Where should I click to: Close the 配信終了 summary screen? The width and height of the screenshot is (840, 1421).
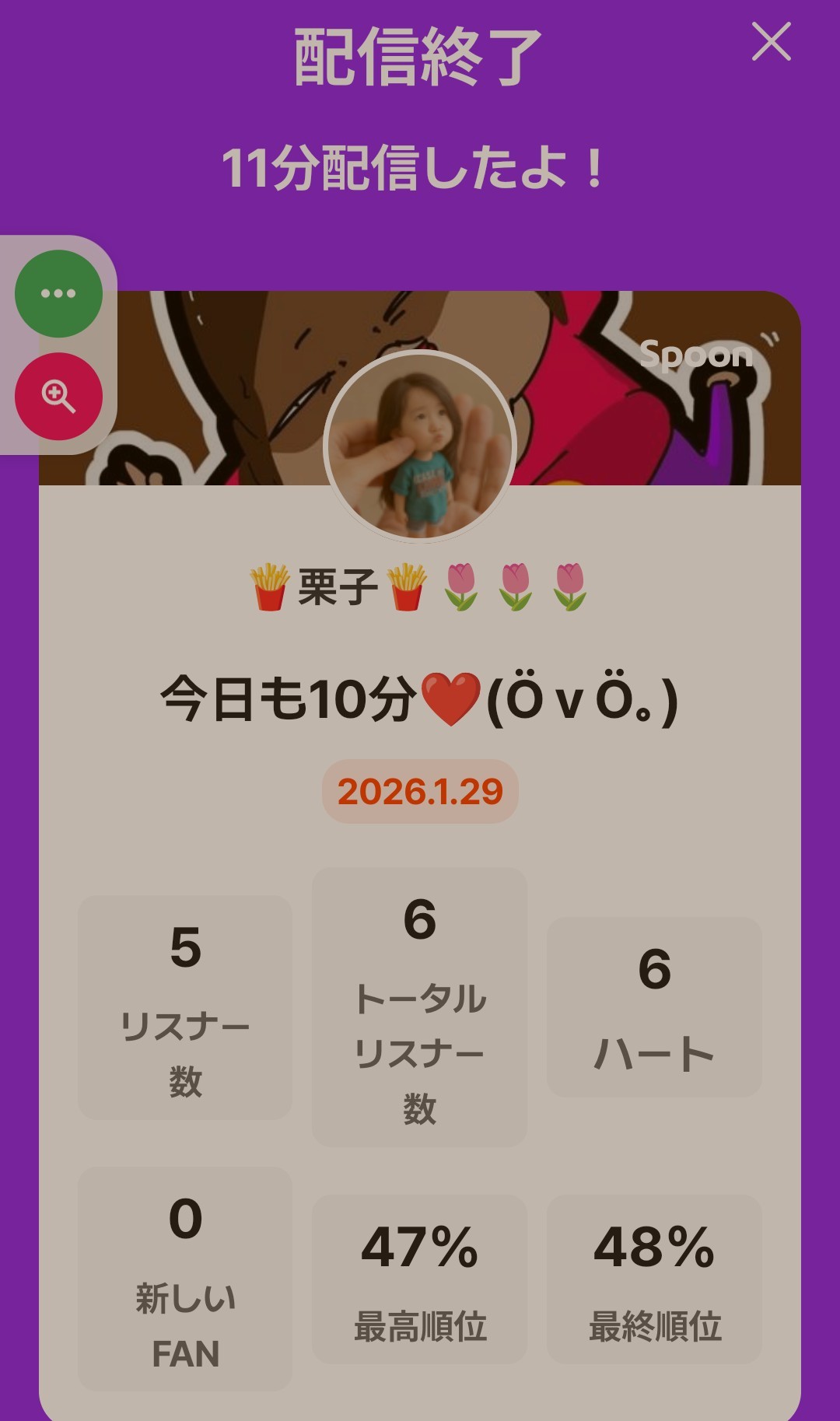point(771,41)
